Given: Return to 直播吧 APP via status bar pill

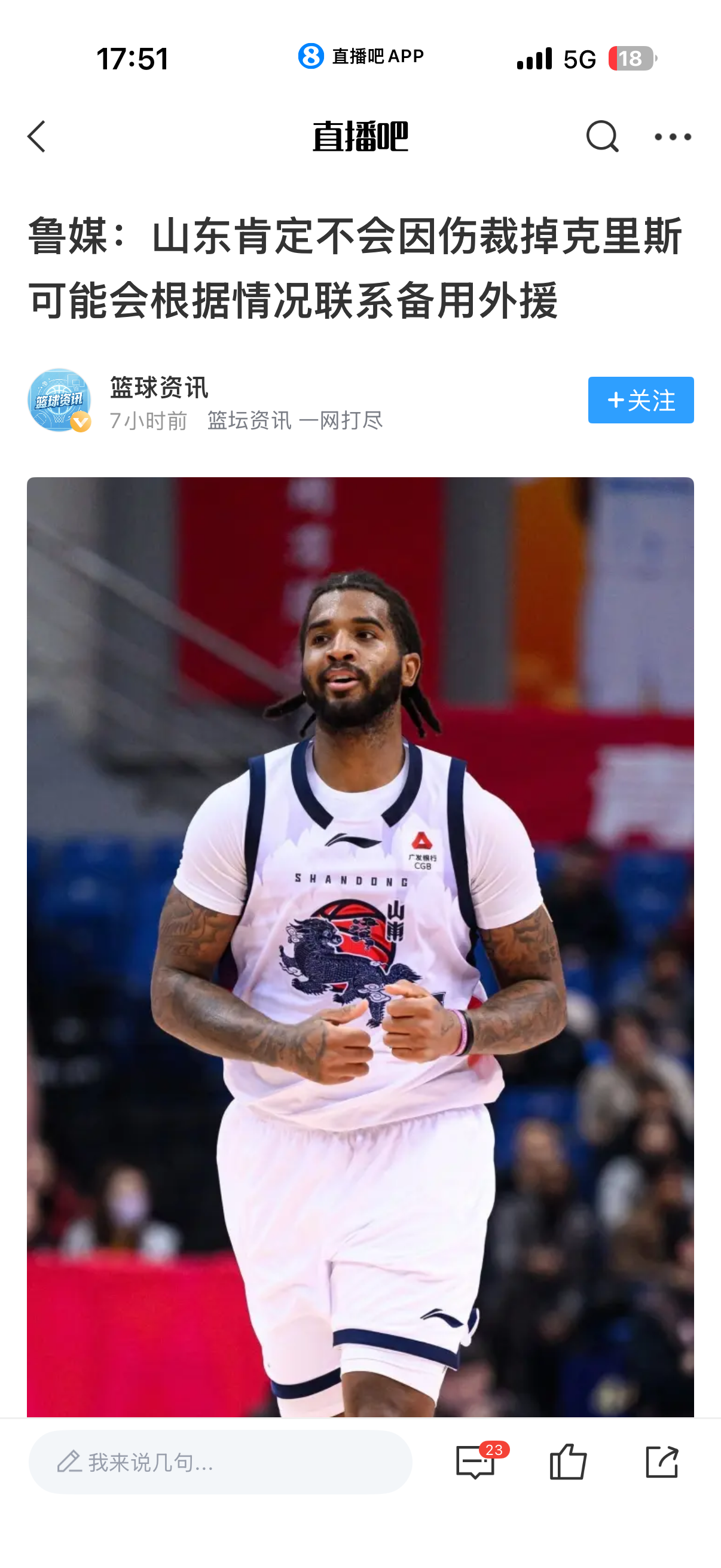Looking at the screenshot, I should 361,57.
